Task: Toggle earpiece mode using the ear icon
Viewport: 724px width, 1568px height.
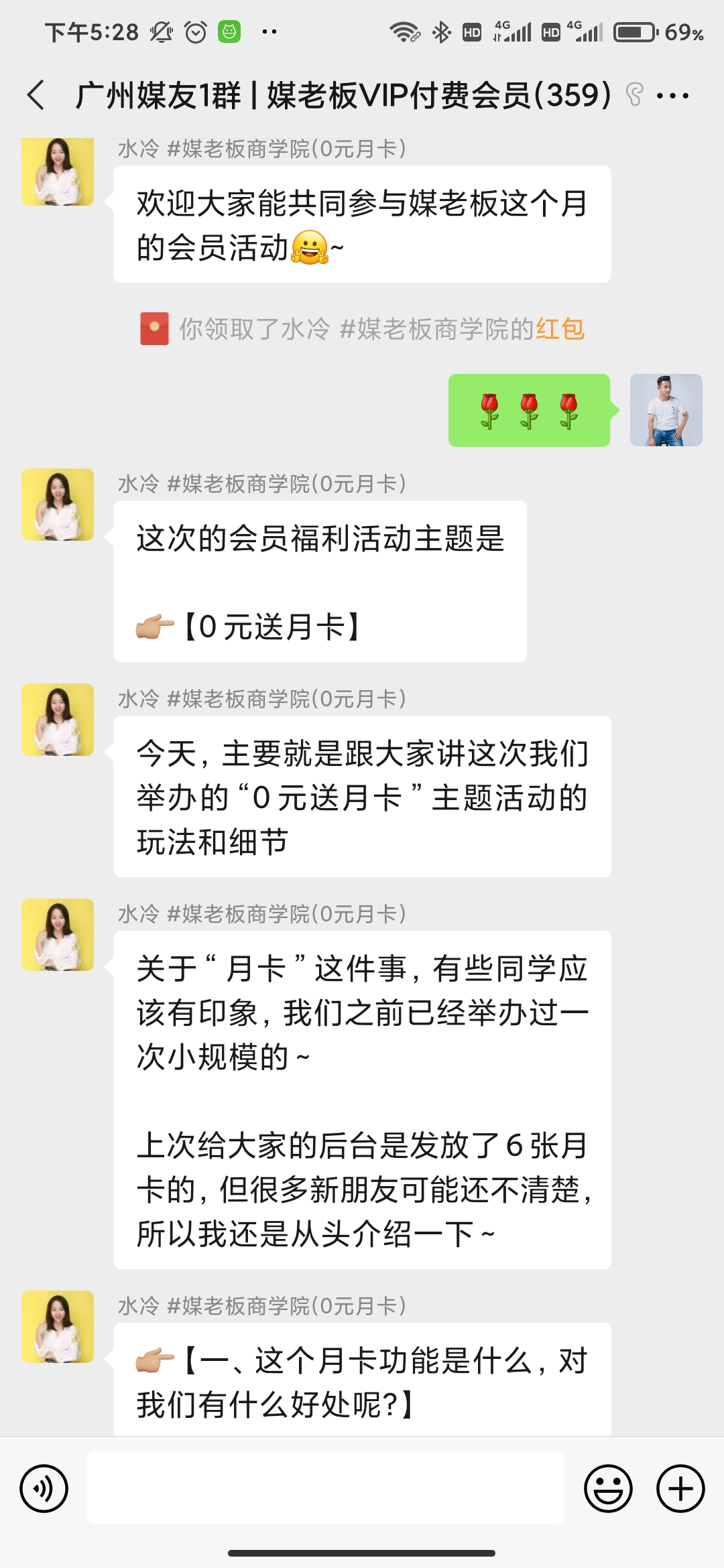Action: coord(633,95)
